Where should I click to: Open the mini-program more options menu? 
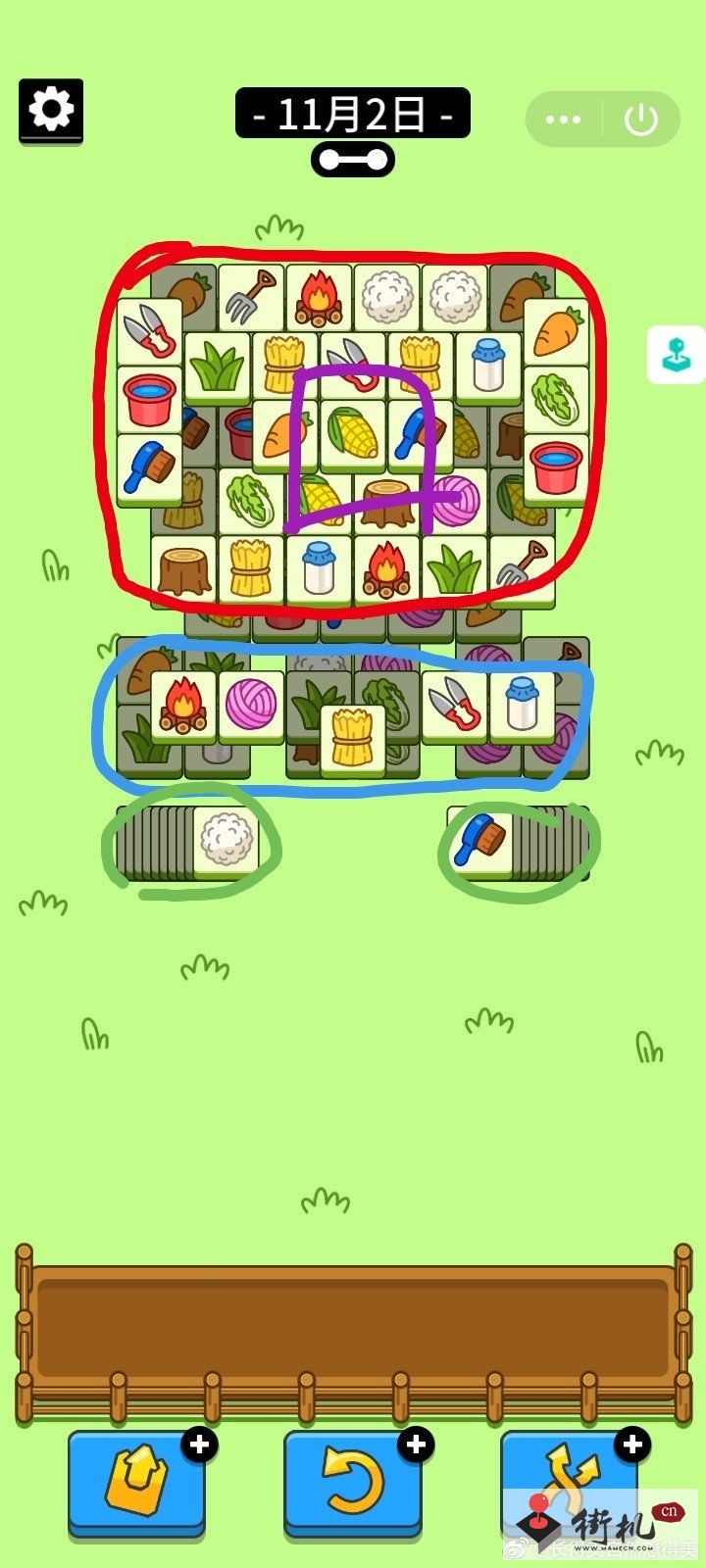pyautogui.click(x=563, y=120)
